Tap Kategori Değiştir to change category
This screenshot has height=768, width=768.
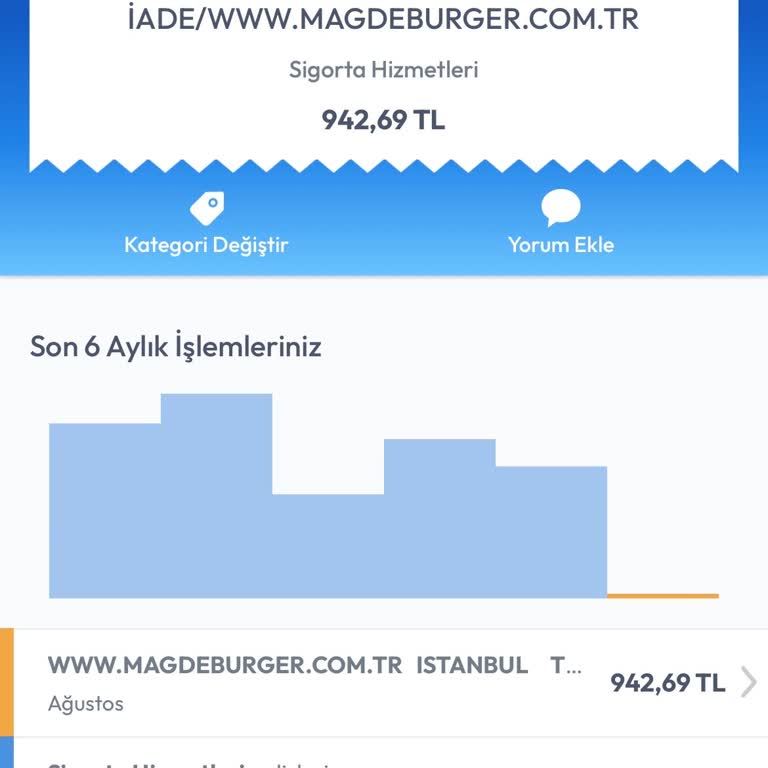click(206, 225)
